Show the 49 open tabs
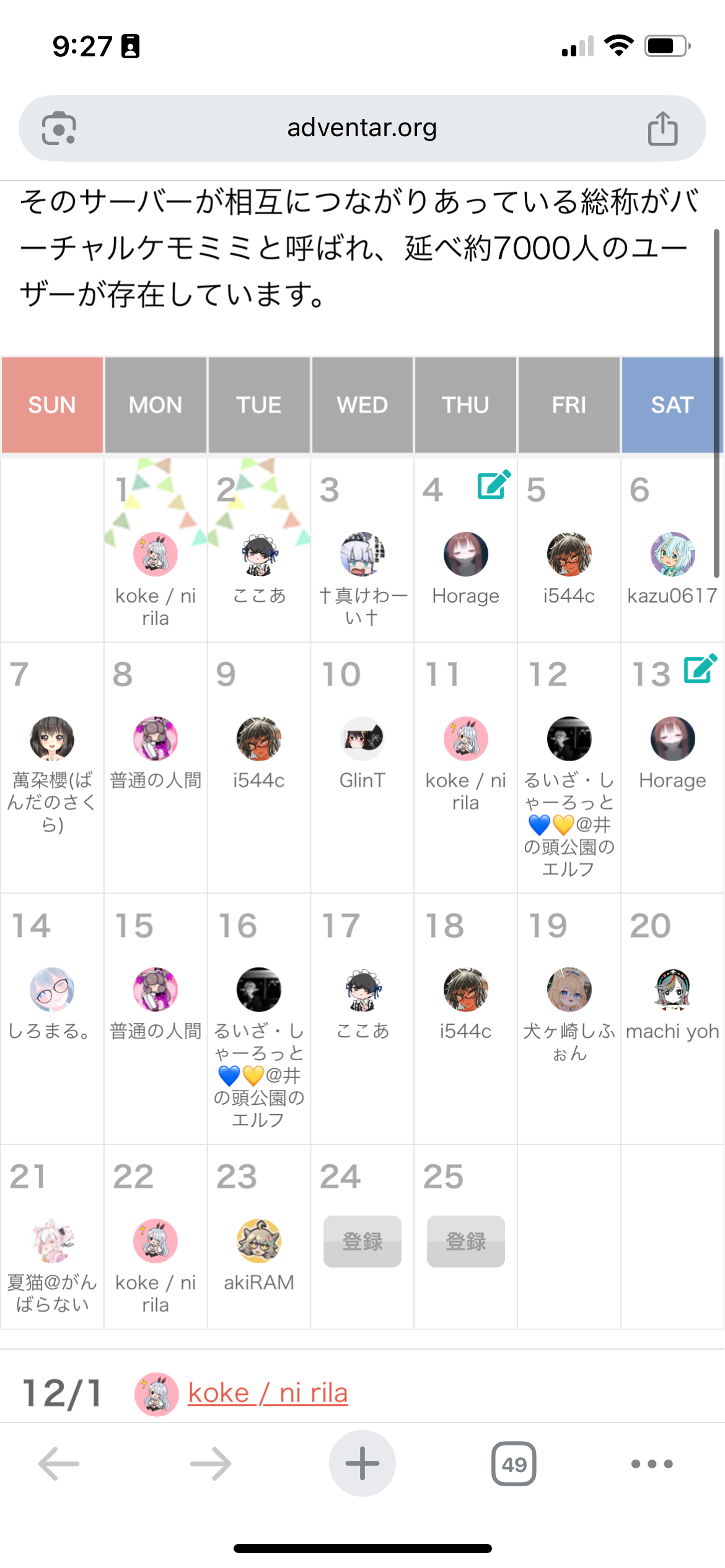This screenshot has width=725, height=1568. (x=514, y=1464)
